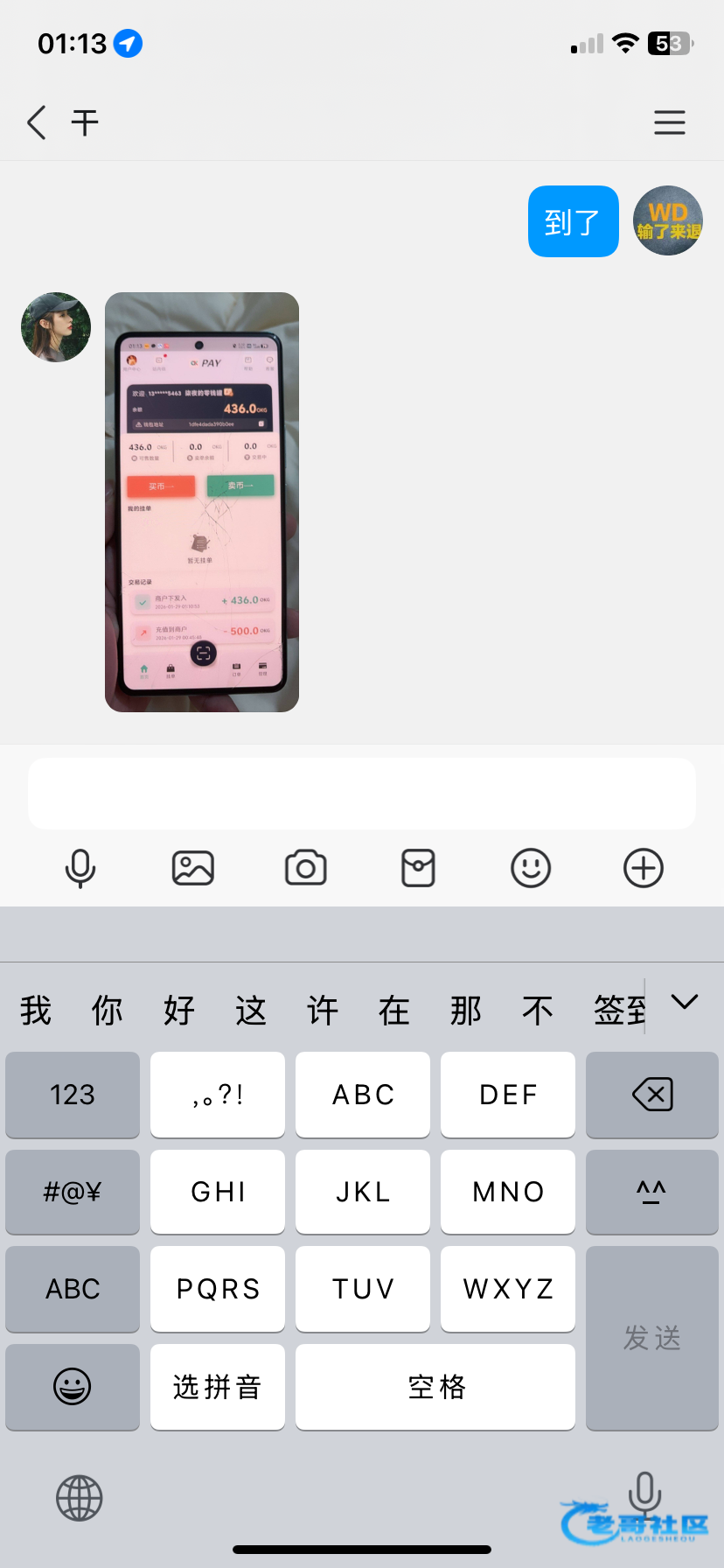This screenshot has height=1568, width=724.
Task: Select suggested word 好
Action: (x=179, y=1011)
